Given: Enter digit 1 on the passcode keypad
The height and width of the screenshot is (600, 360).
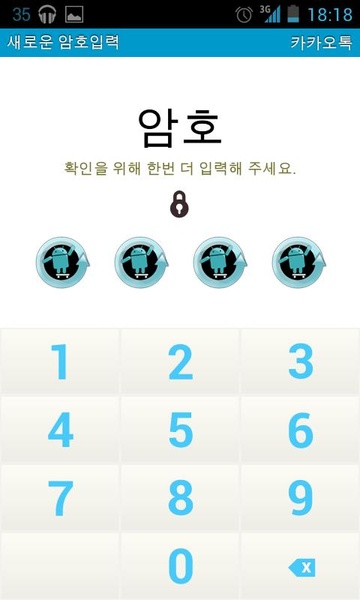Looking at the screenshot, I should (60, 362).
